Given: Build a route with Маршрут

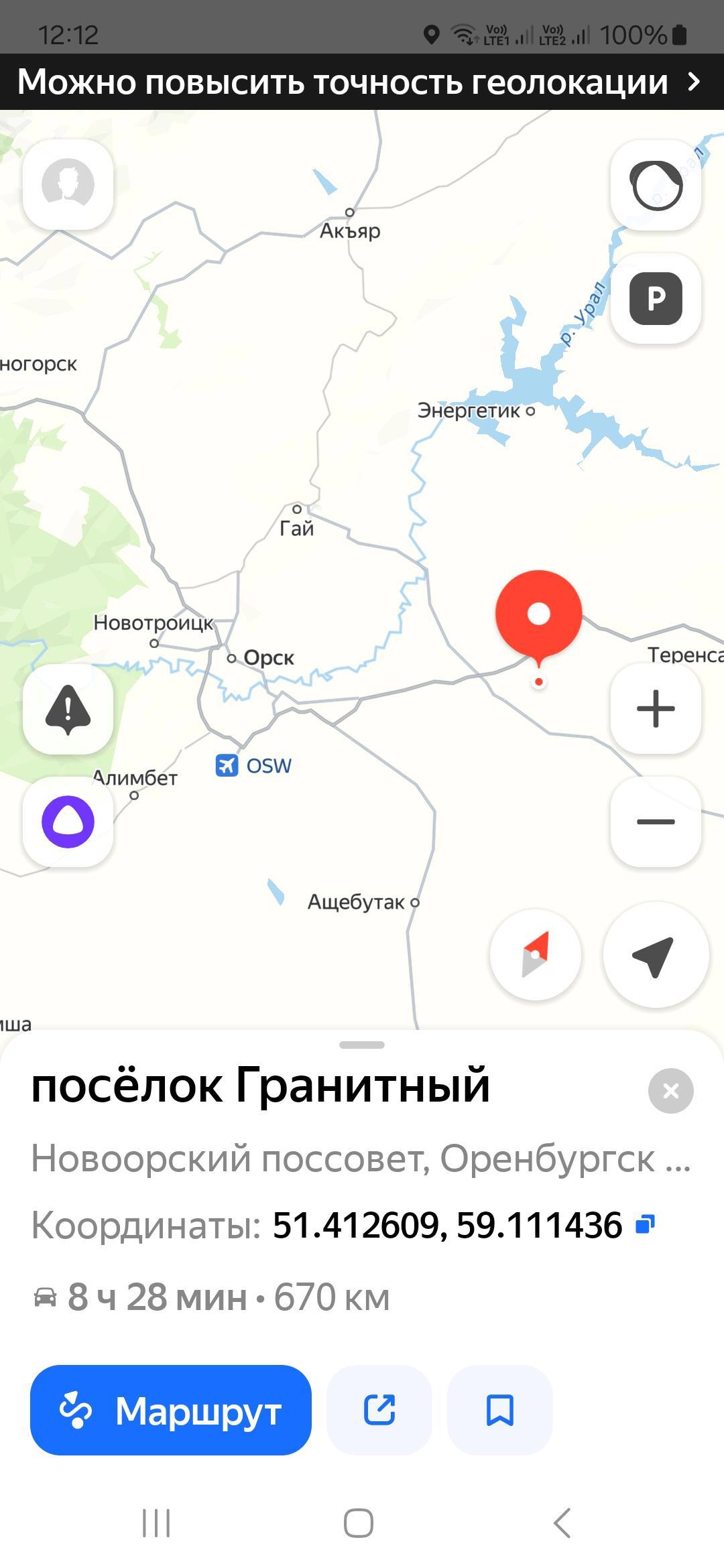Looking at the screenshot, I should tap(171, 1410).
